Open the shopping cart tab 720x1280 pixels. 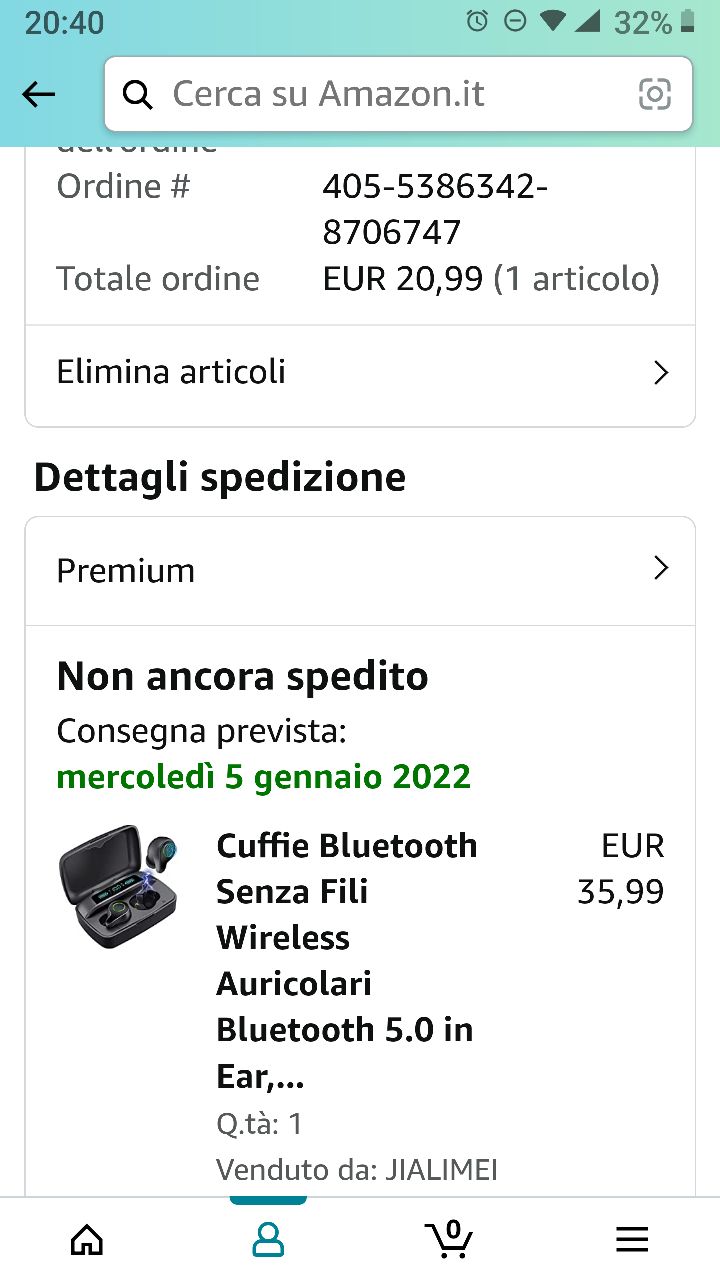click(450, 1240)
